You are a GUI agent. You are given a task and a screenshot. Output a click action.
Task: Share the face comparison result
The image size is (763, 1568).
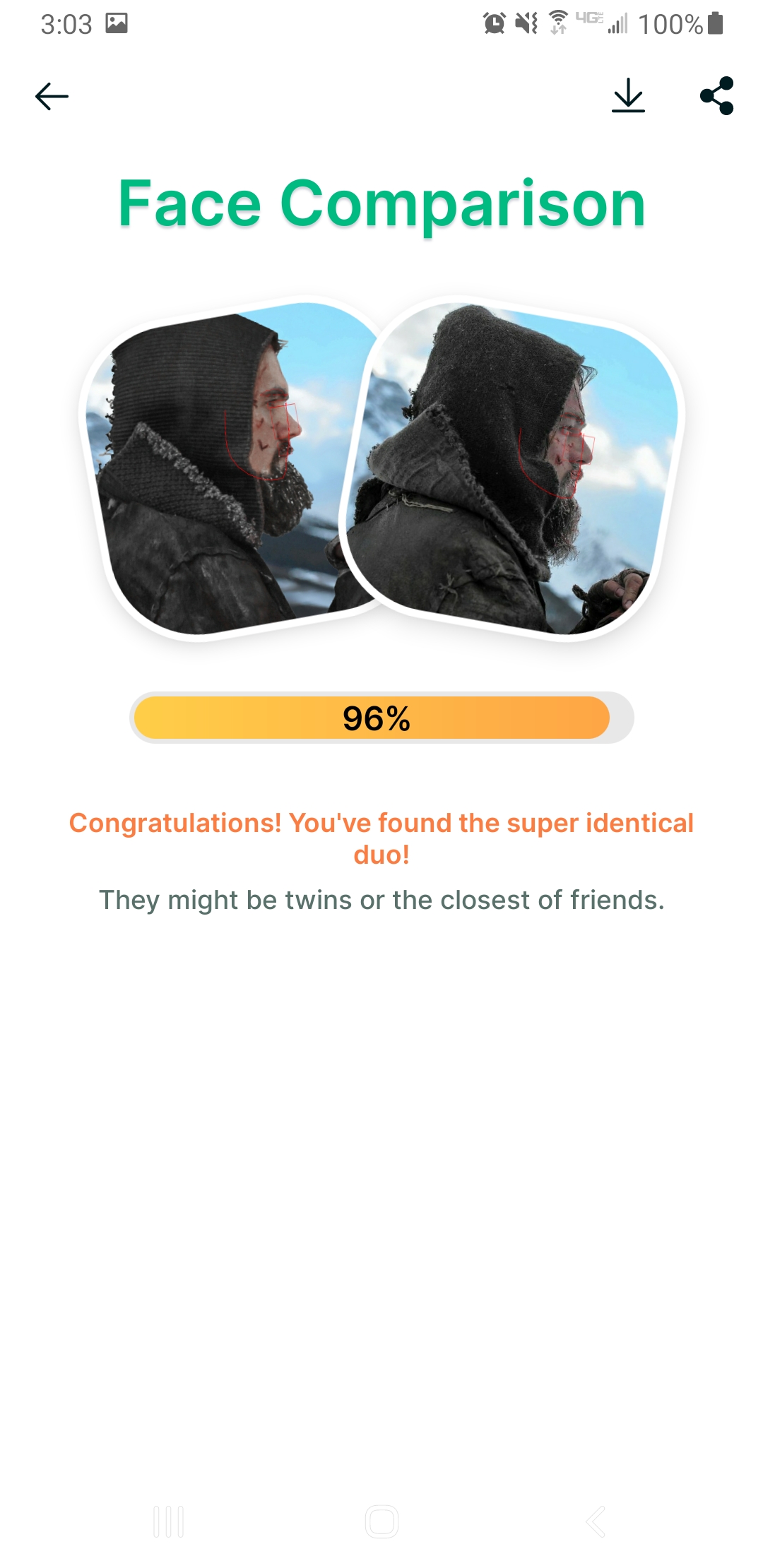717,96
